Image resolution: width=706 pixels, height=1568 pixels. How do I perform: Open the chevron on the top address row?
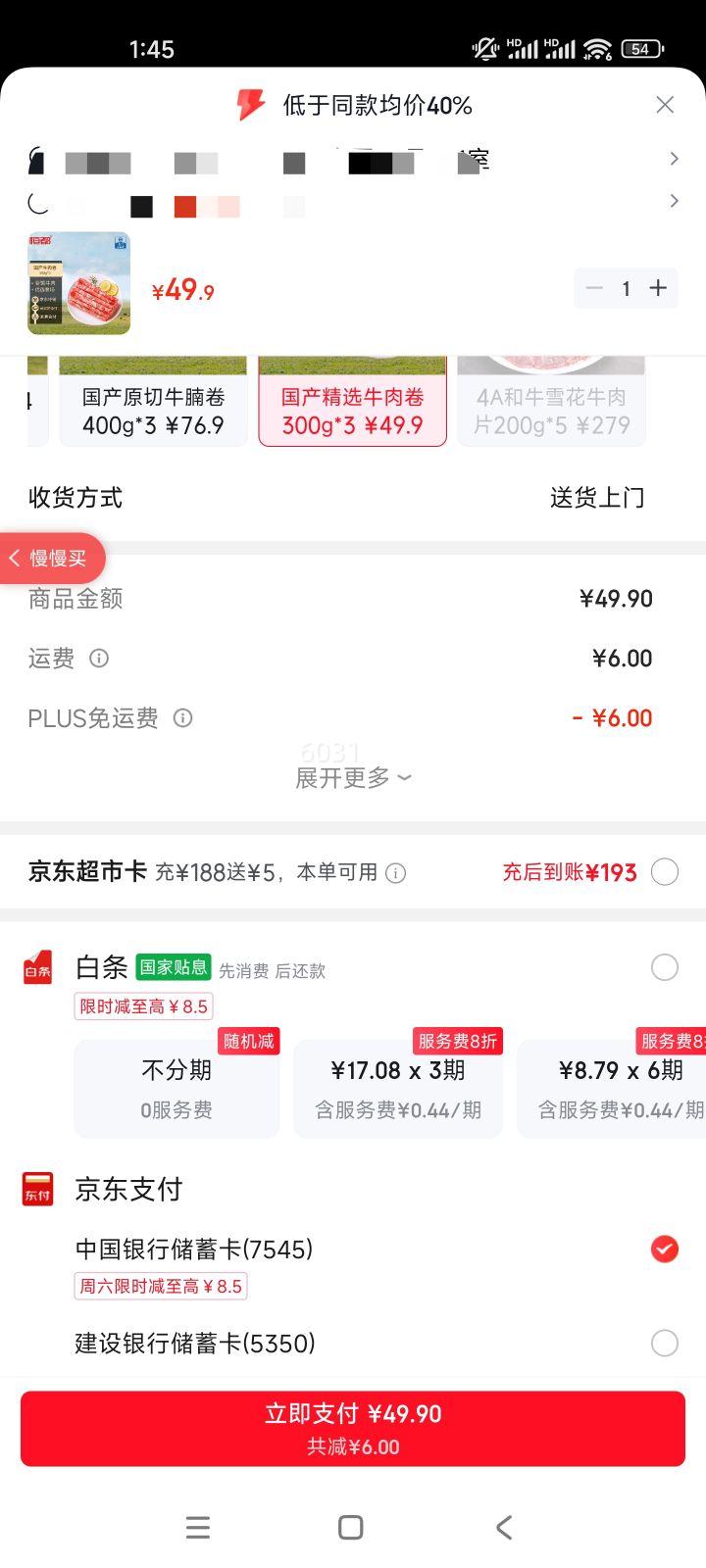click(x=675, y=158)
